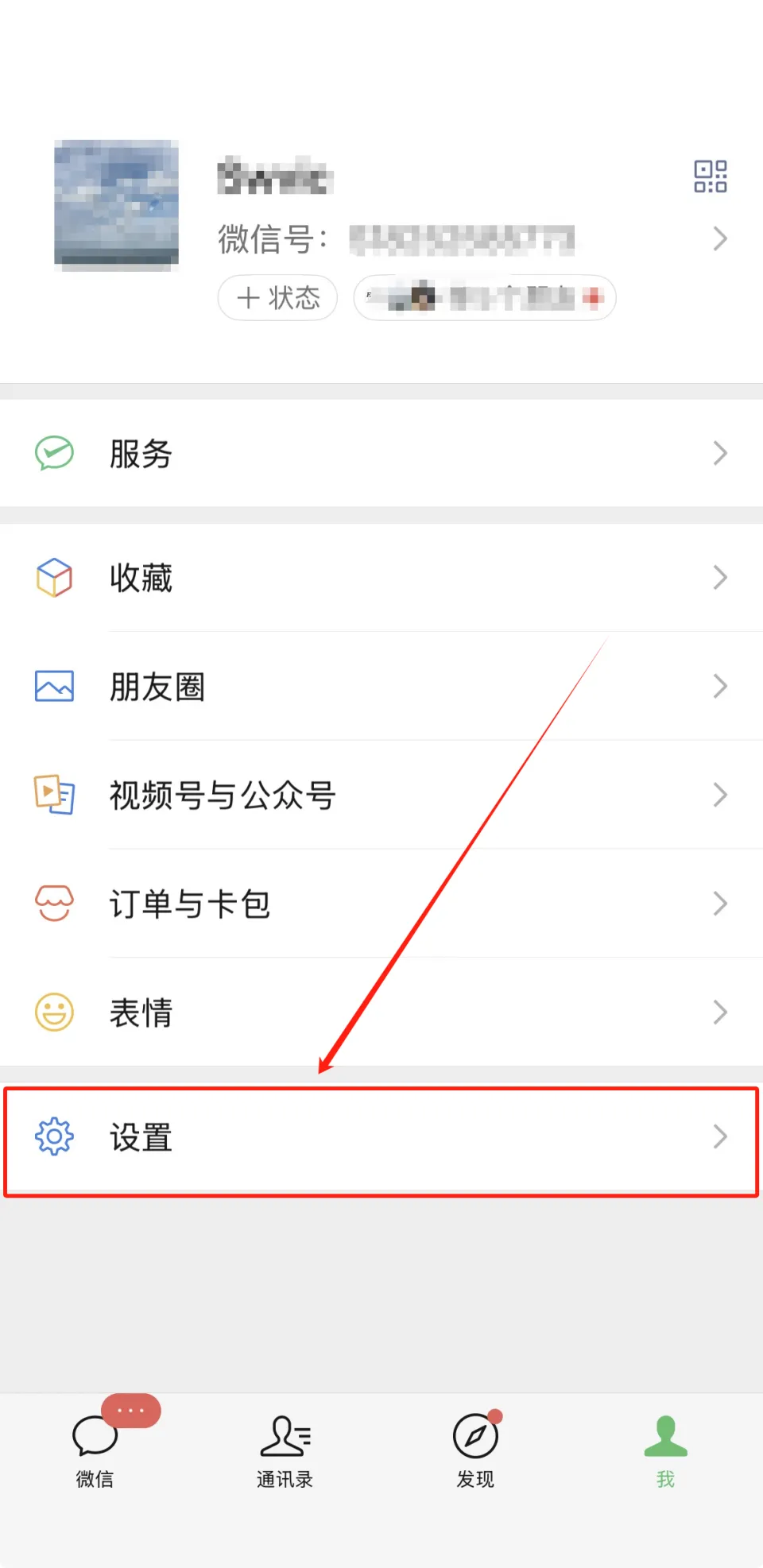
Task: Open Services via the green checkmark icon
Action: (53, 453)
